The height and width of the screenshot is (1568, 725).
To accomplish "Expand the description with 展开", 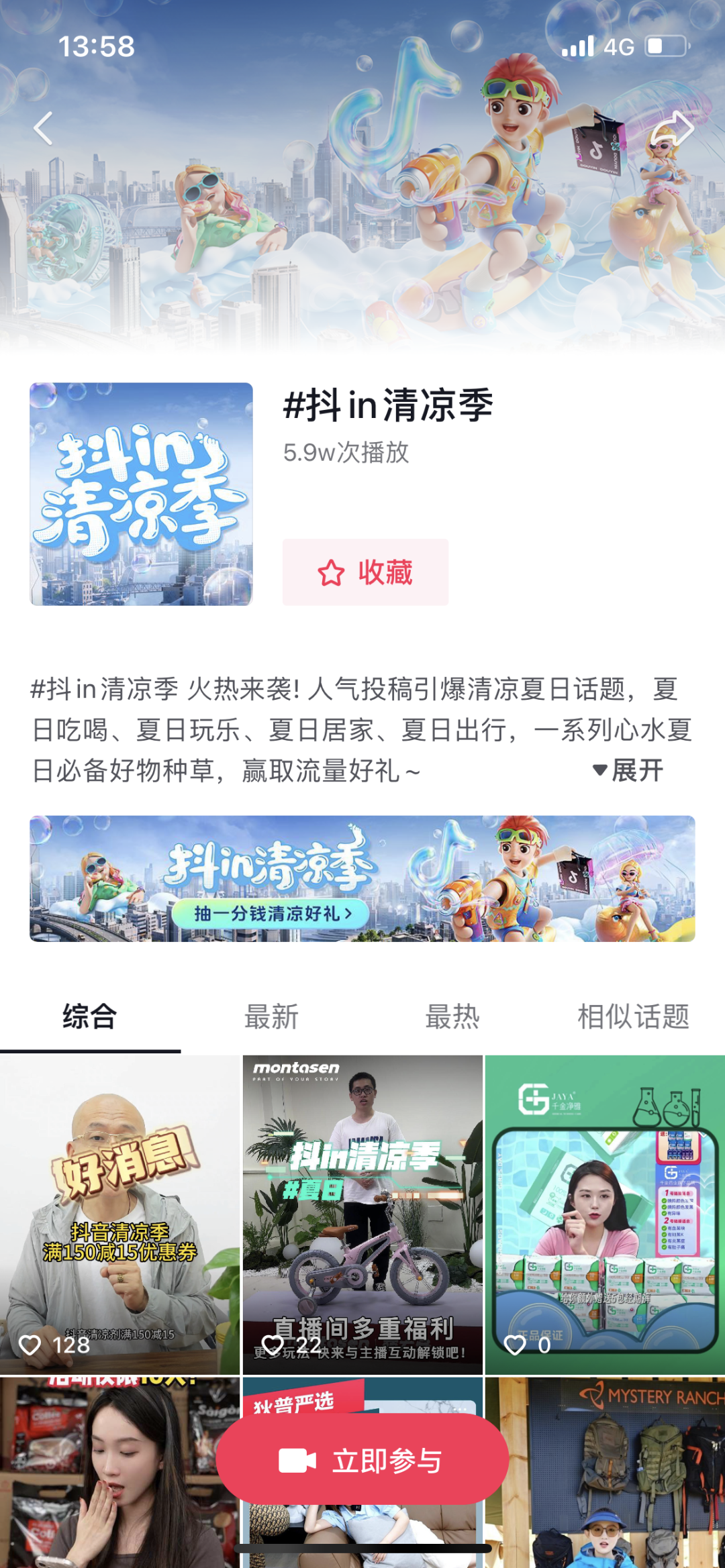I will [x=629, y=770].
